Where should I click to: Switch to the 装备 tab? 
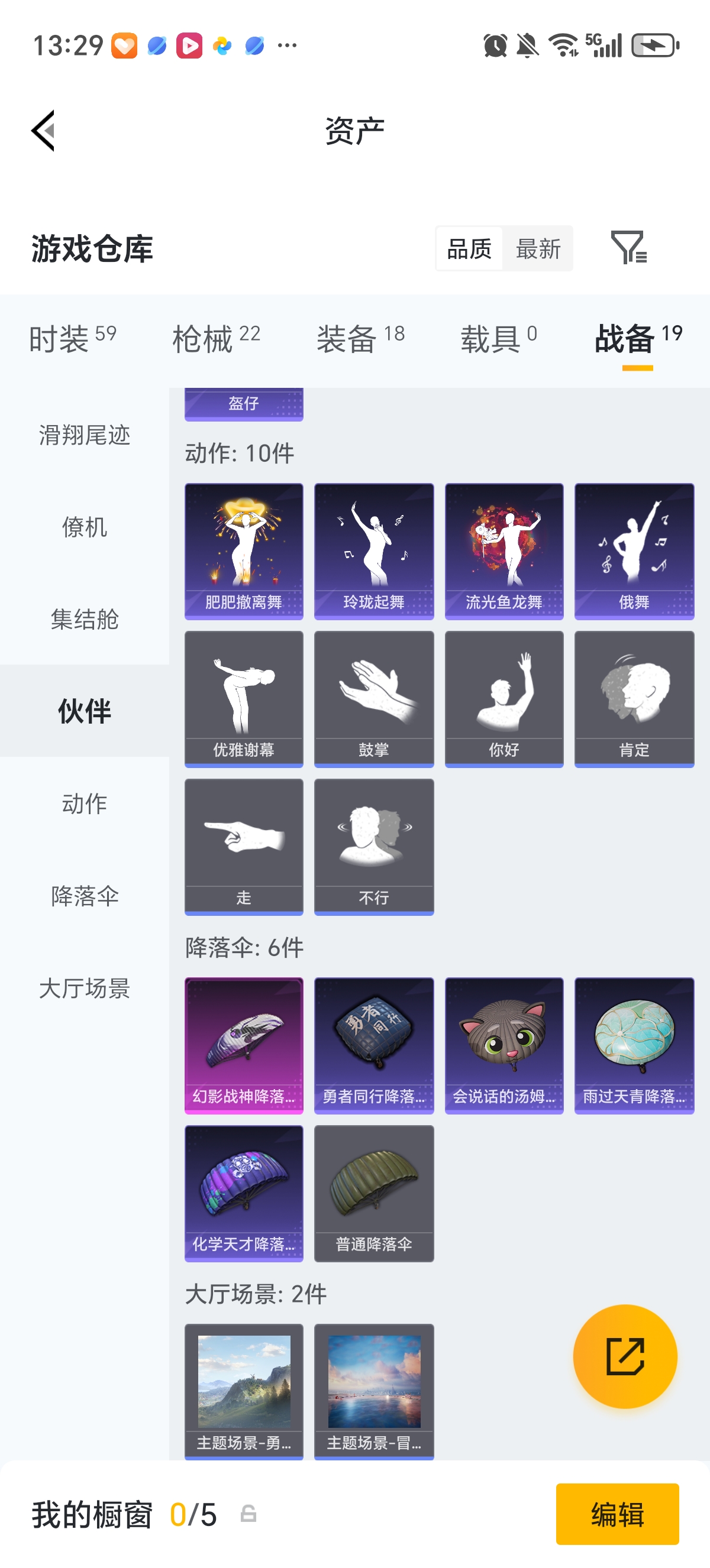[x=360, y=338]
